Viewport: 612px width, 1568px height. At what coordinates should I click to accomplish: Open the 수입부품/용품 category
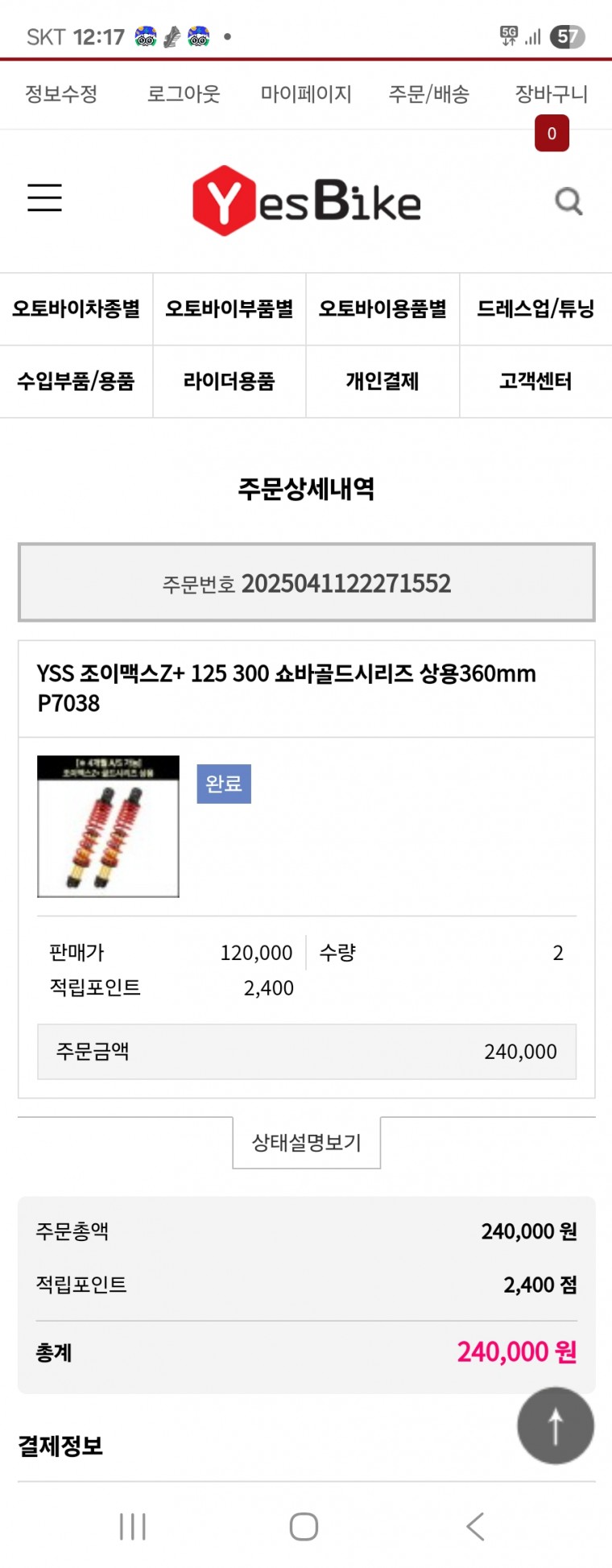76,381
